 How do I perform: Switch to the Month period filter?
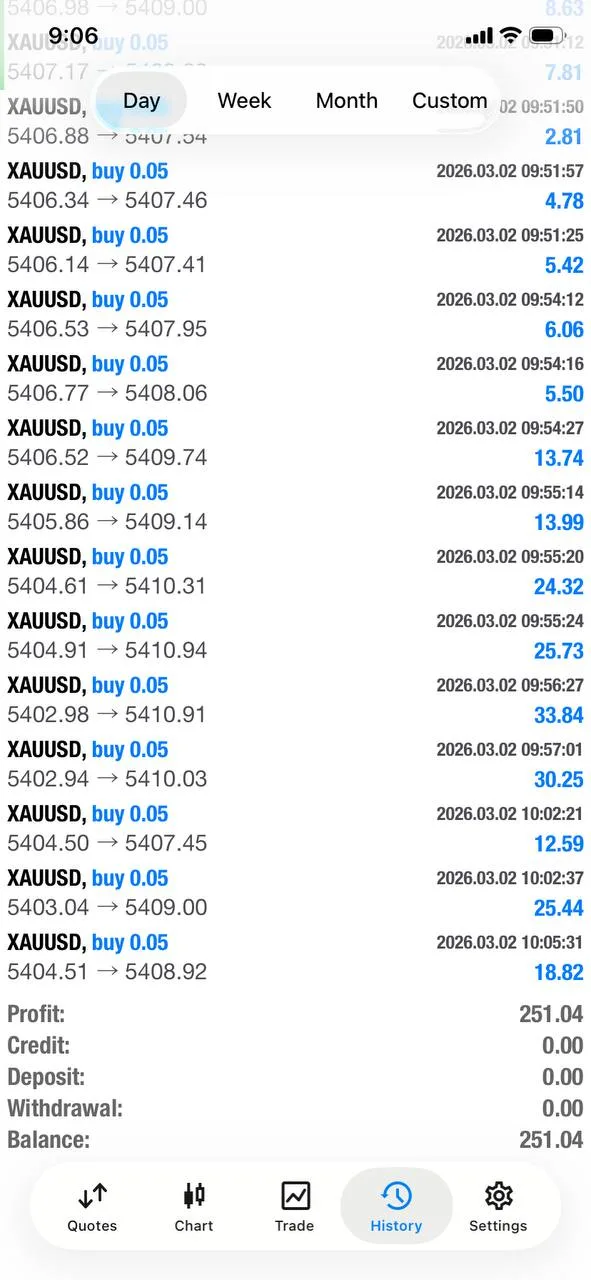point(347,101)
